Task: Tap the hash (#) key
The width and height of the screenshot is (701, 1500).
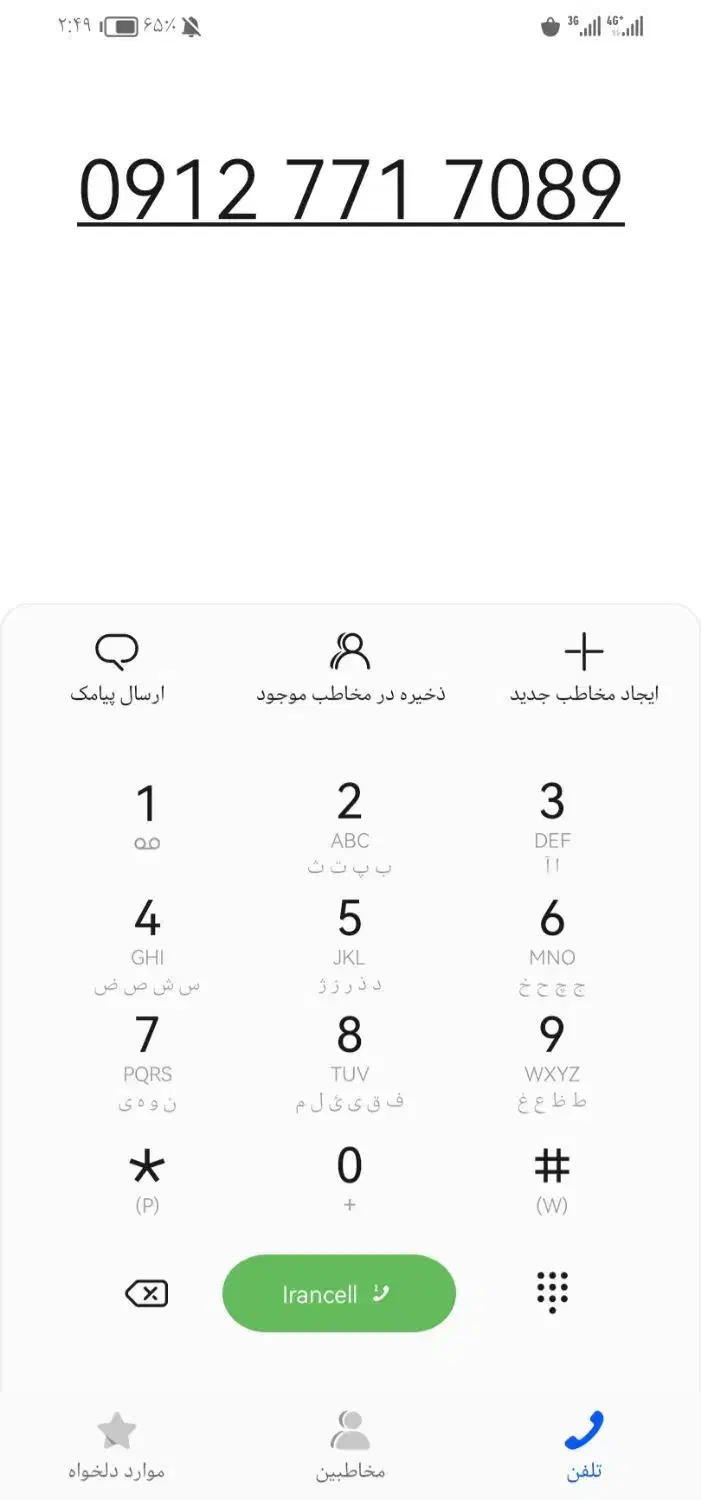Action: pos(552,1180)
